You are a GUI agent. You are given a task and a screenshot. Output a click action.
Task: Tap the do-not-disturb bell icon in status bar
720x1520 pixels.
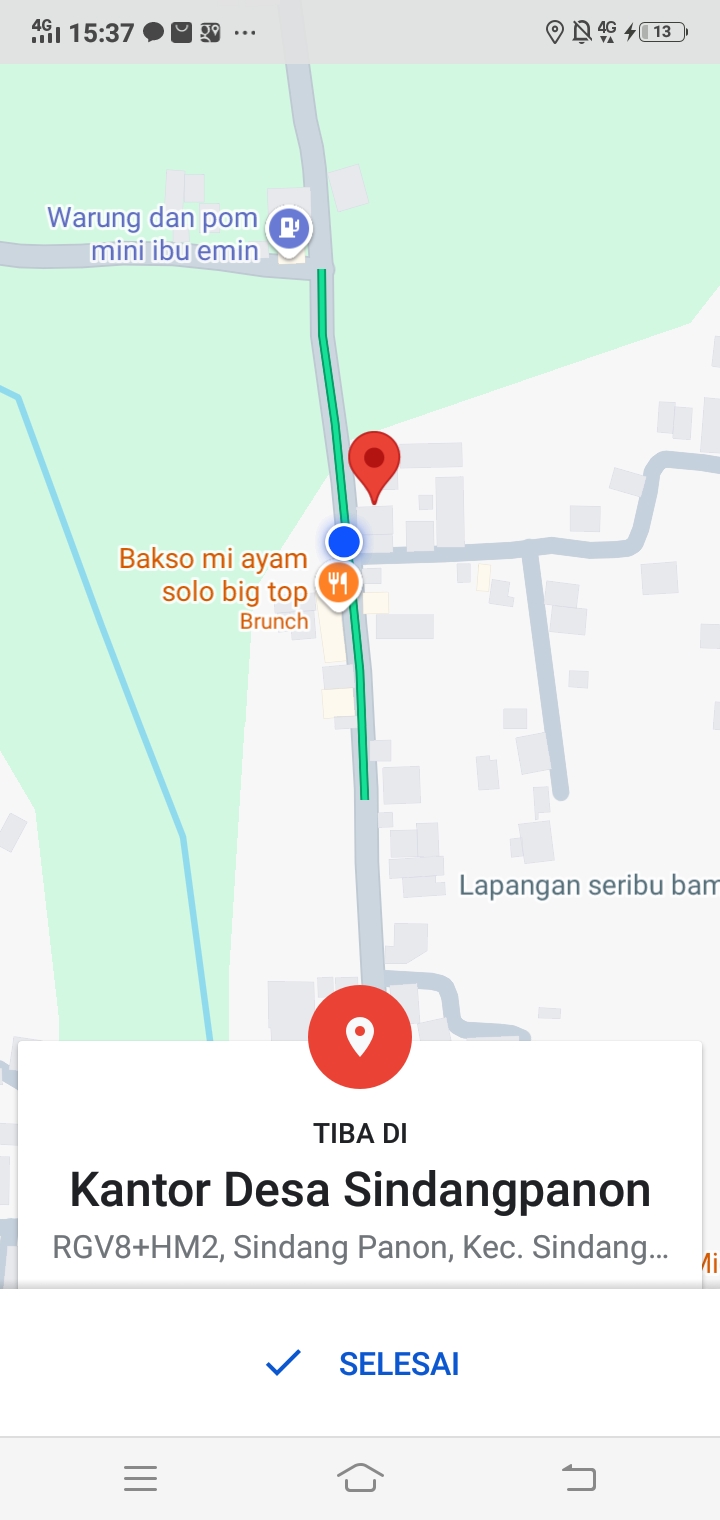coord(582,32)
